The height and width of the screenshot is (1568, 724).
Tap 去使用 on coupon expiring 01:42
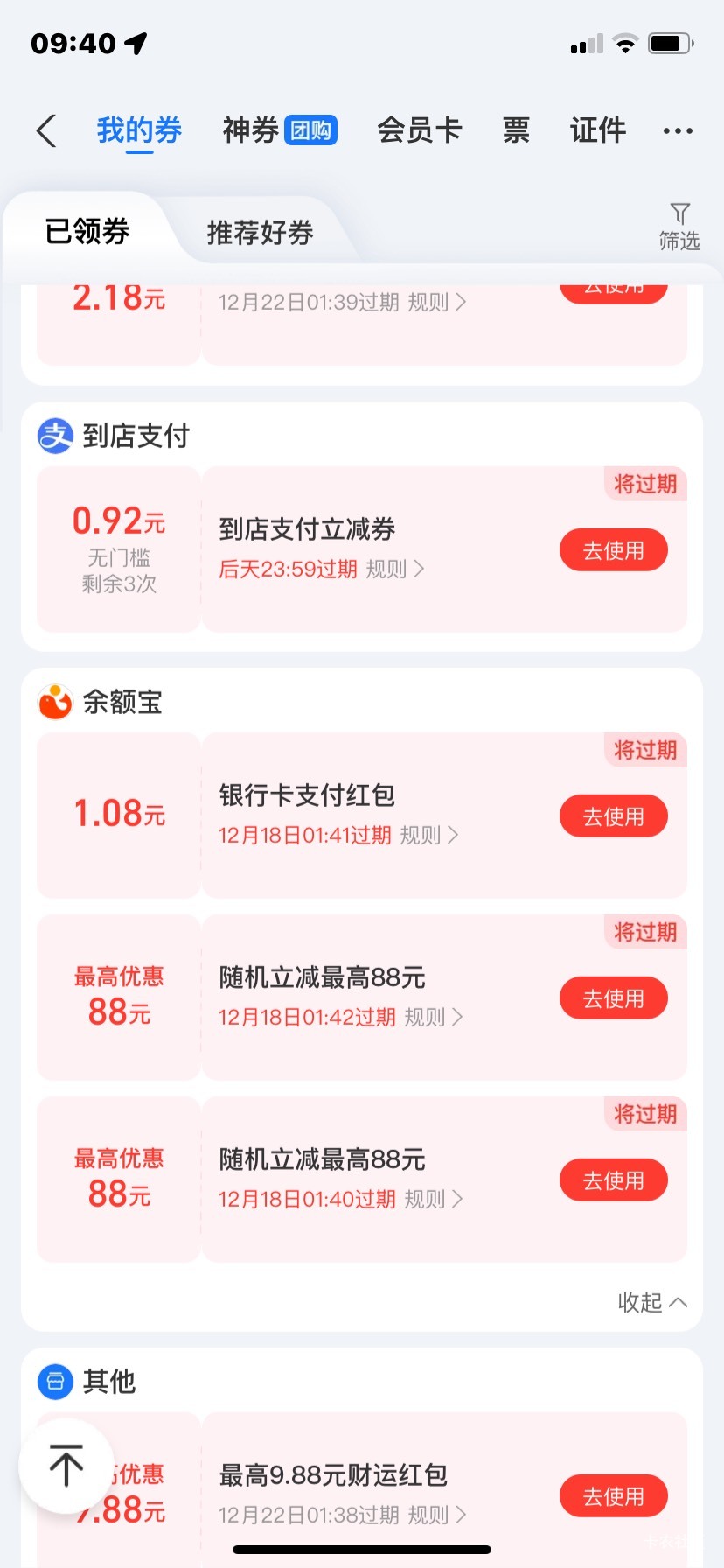[x=613, y=998]
